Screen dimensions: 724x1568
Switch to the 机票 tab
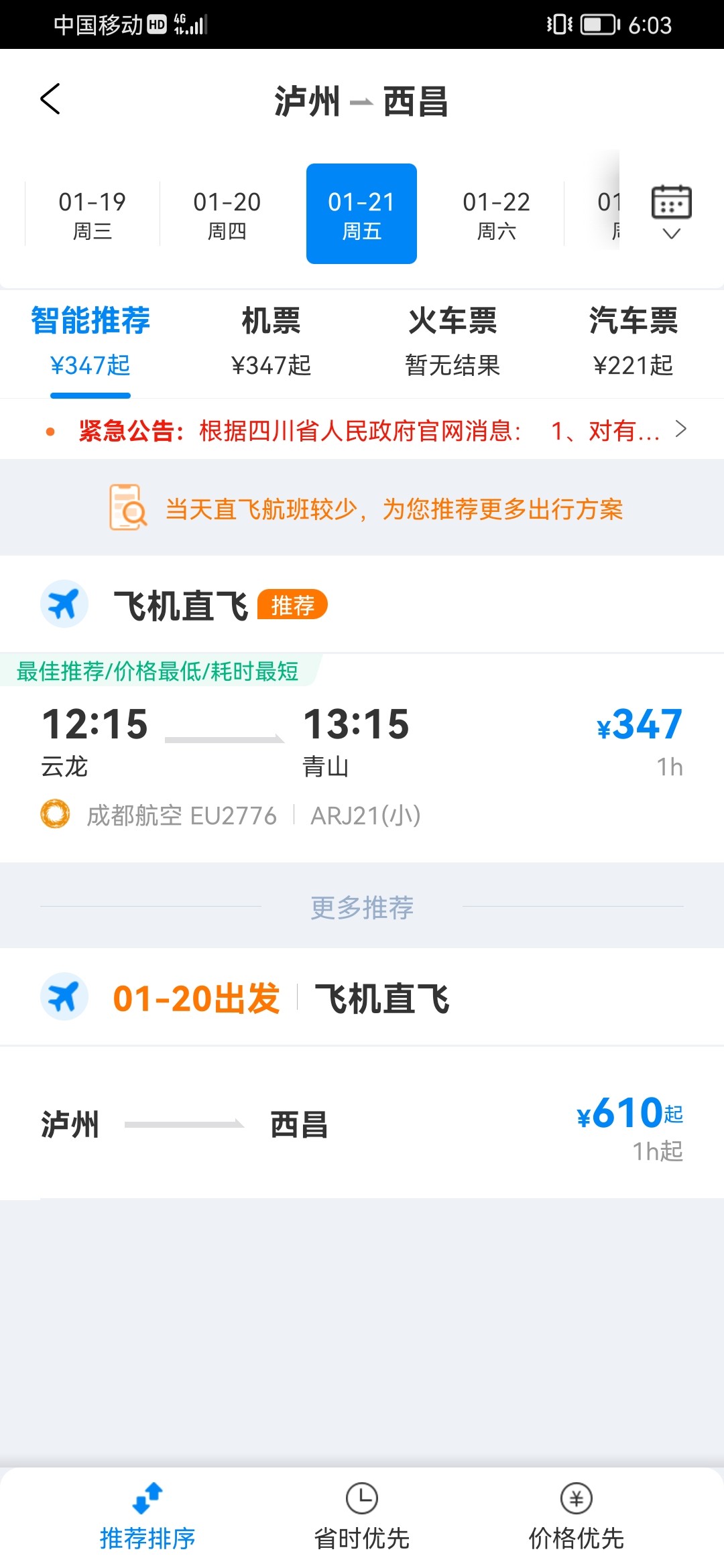click(x=271, y=342)
